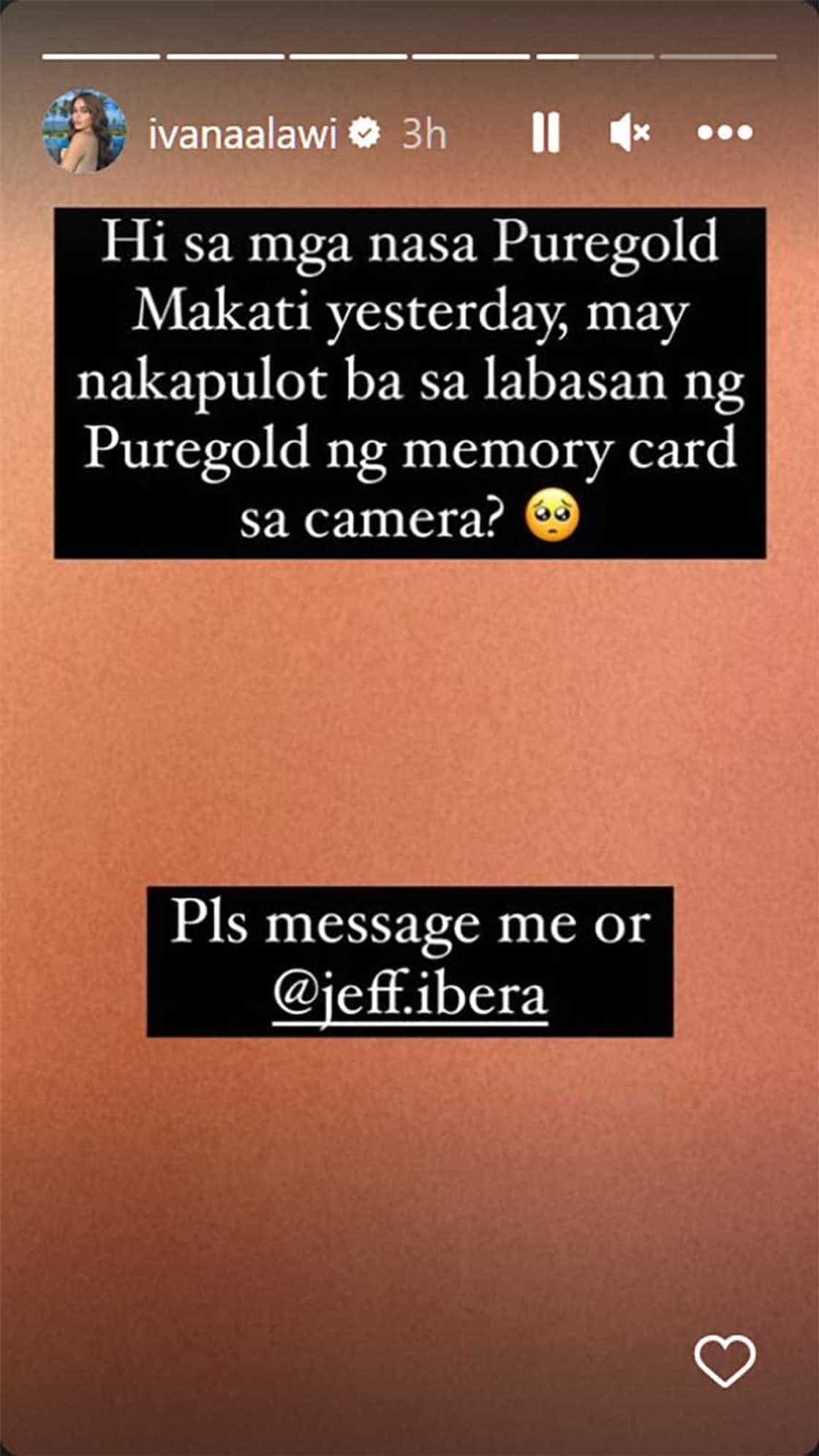
Task: Open the three-dot overflow menu
Action: (x=724, y=133)
